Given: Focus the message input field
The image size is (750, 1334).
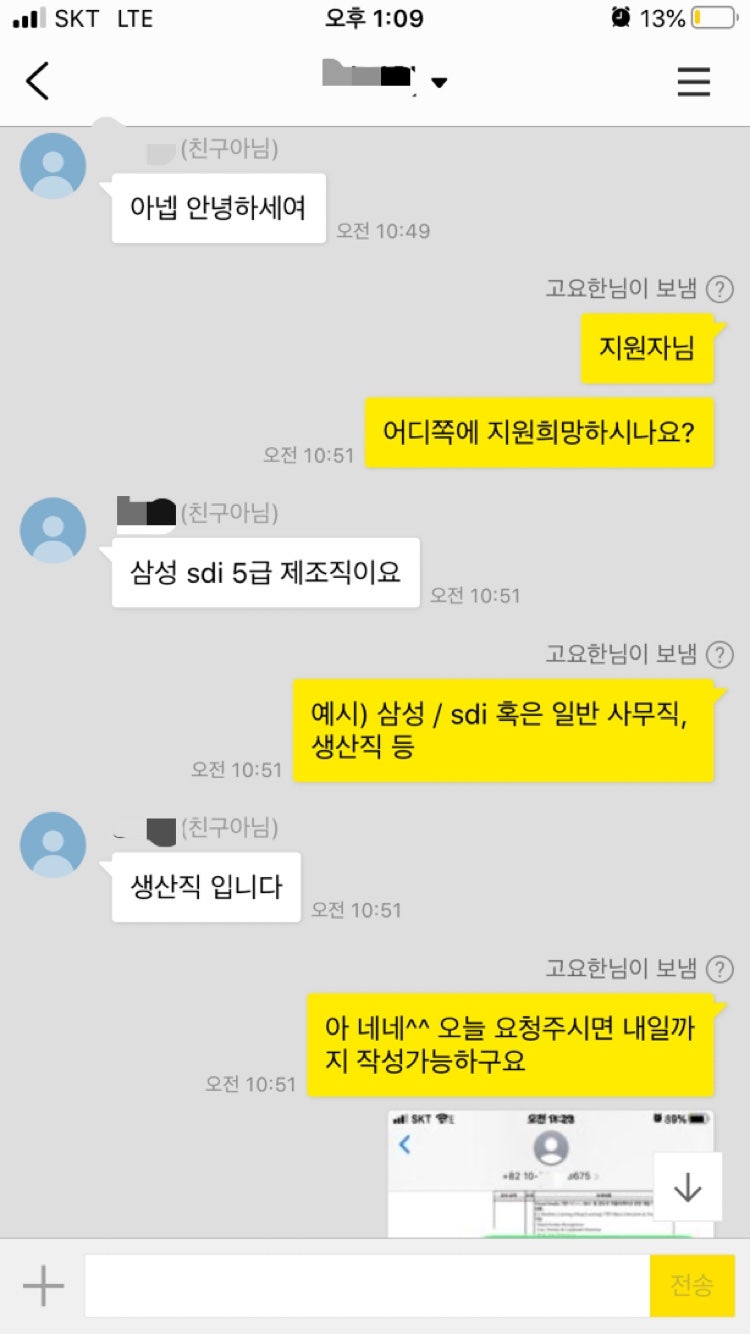Looking at the screenshot, I should (x=366, y=1285).
